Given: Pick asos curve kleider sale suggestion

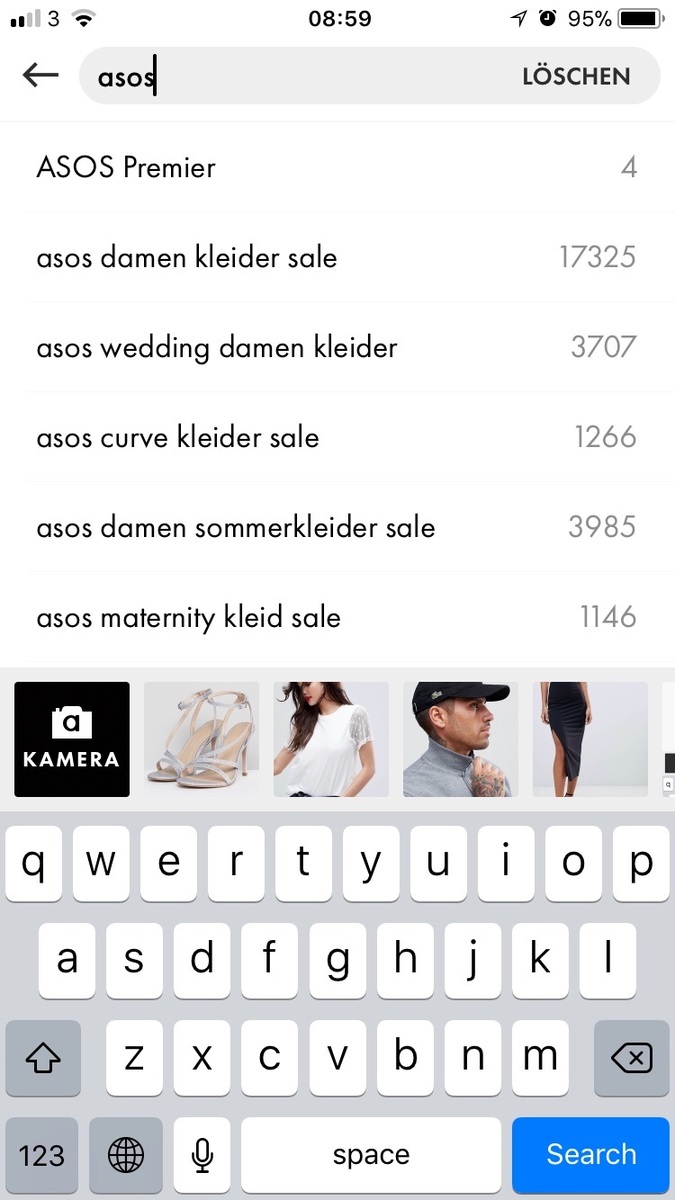Looking at the screenshot, I should click(336, 437).
